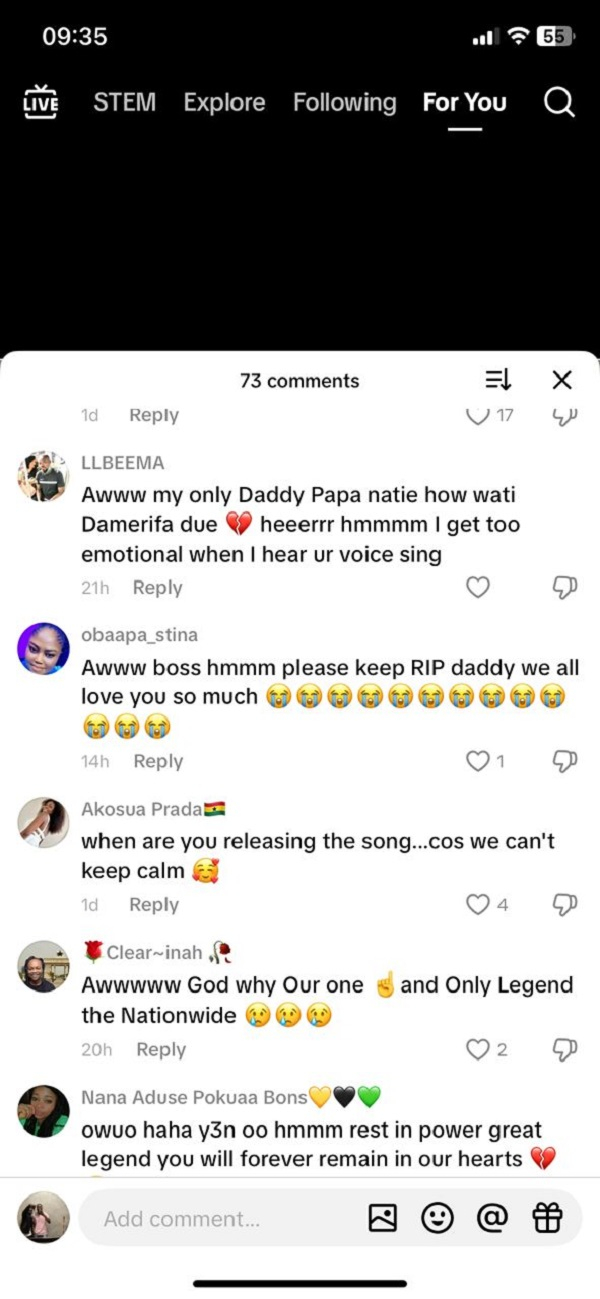Close the comments panel
600x1299 pixels.
click(562, 380)
